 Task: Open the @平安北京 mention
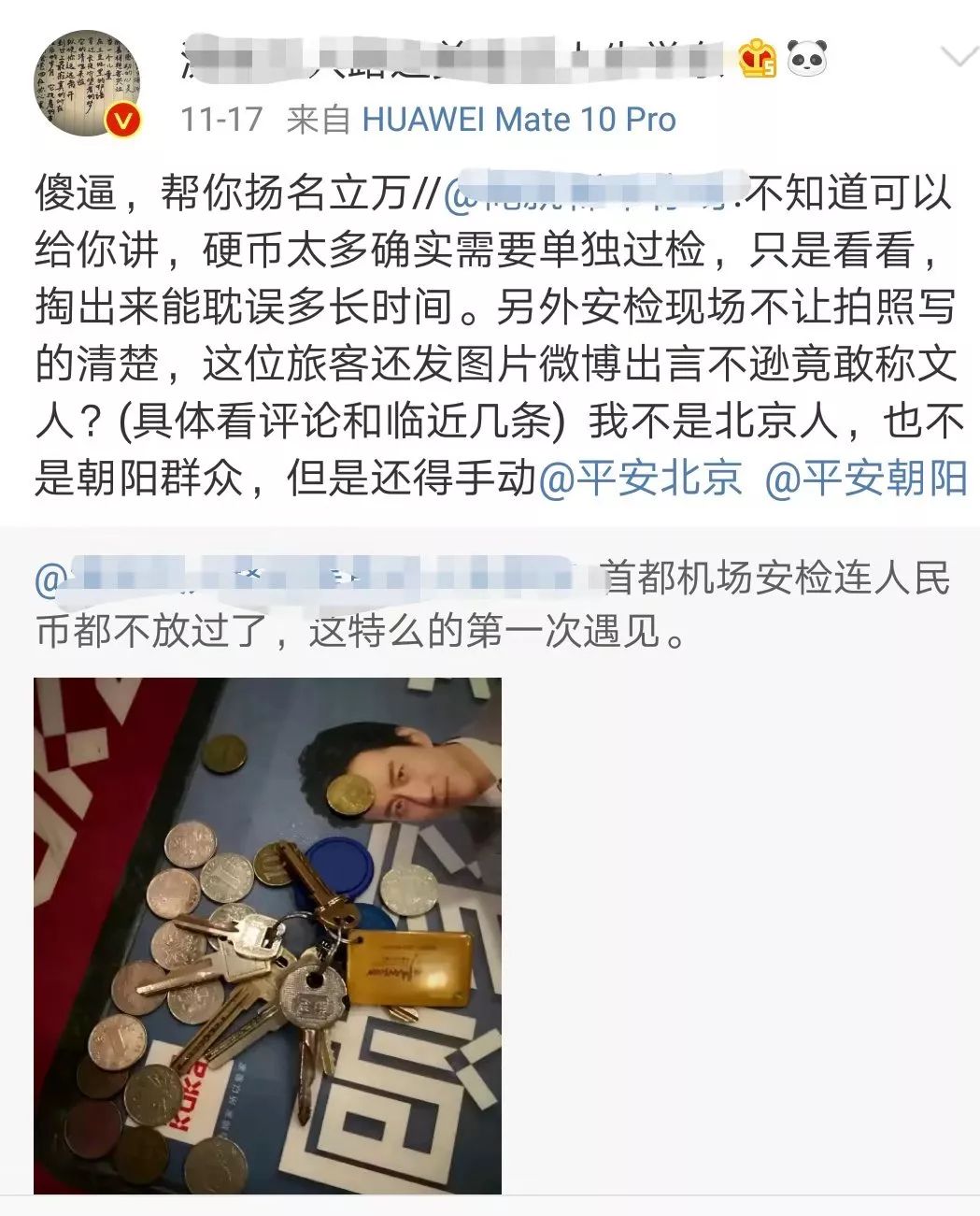641,479
